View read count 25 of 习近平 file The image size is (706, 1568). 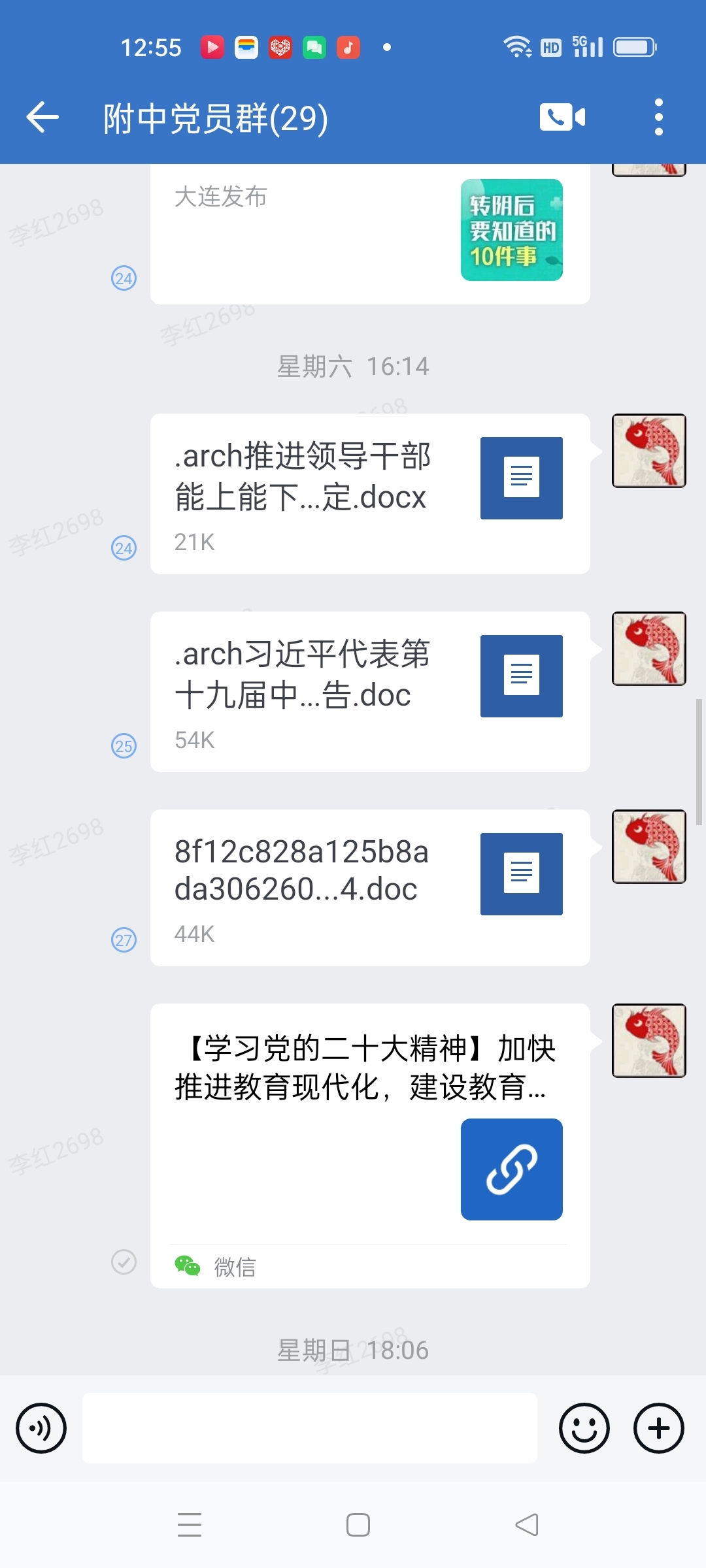pyautogui.click(x=124, y=745)
